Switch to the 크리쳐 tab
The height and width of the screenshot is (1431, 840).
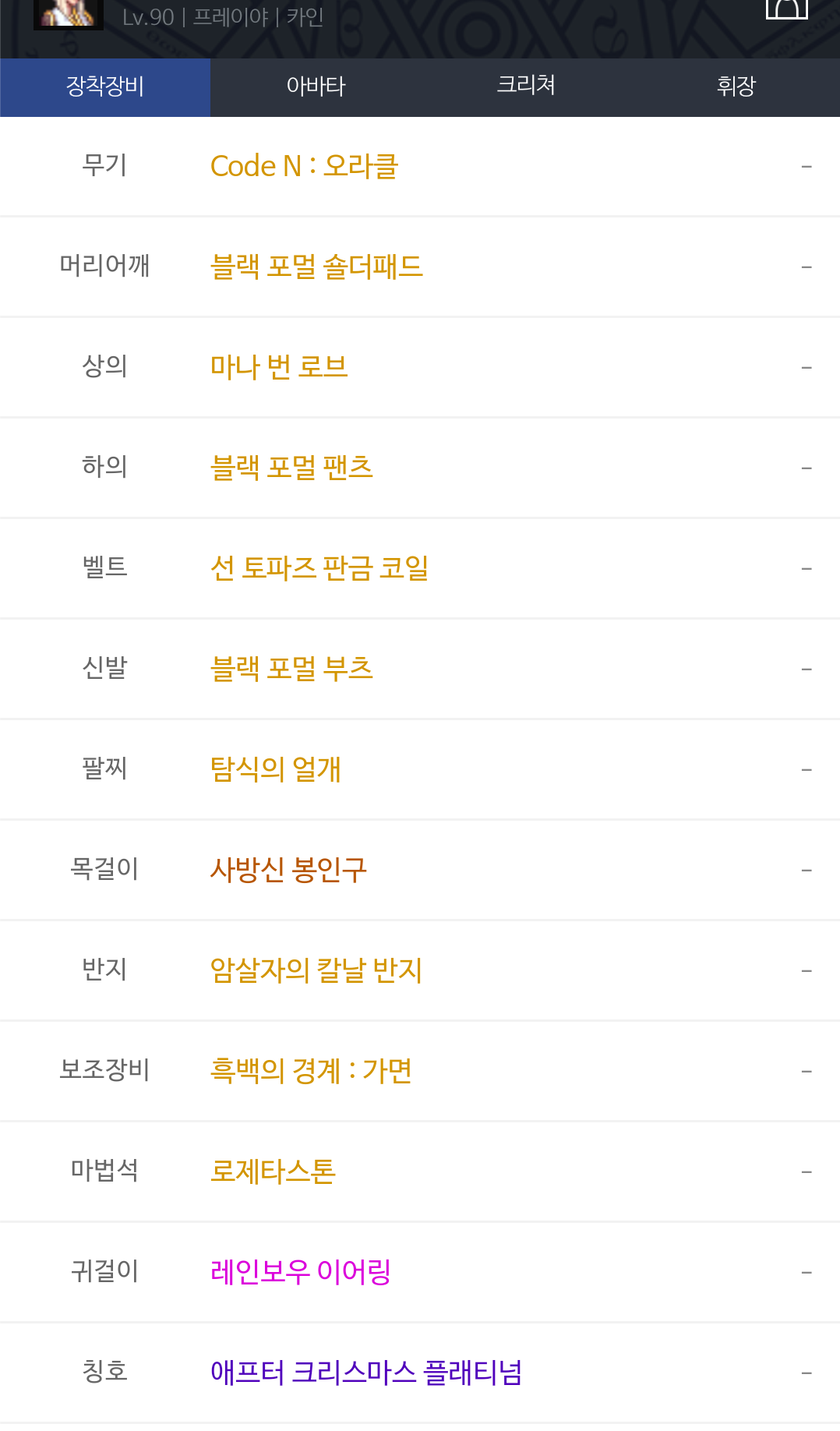526,87
